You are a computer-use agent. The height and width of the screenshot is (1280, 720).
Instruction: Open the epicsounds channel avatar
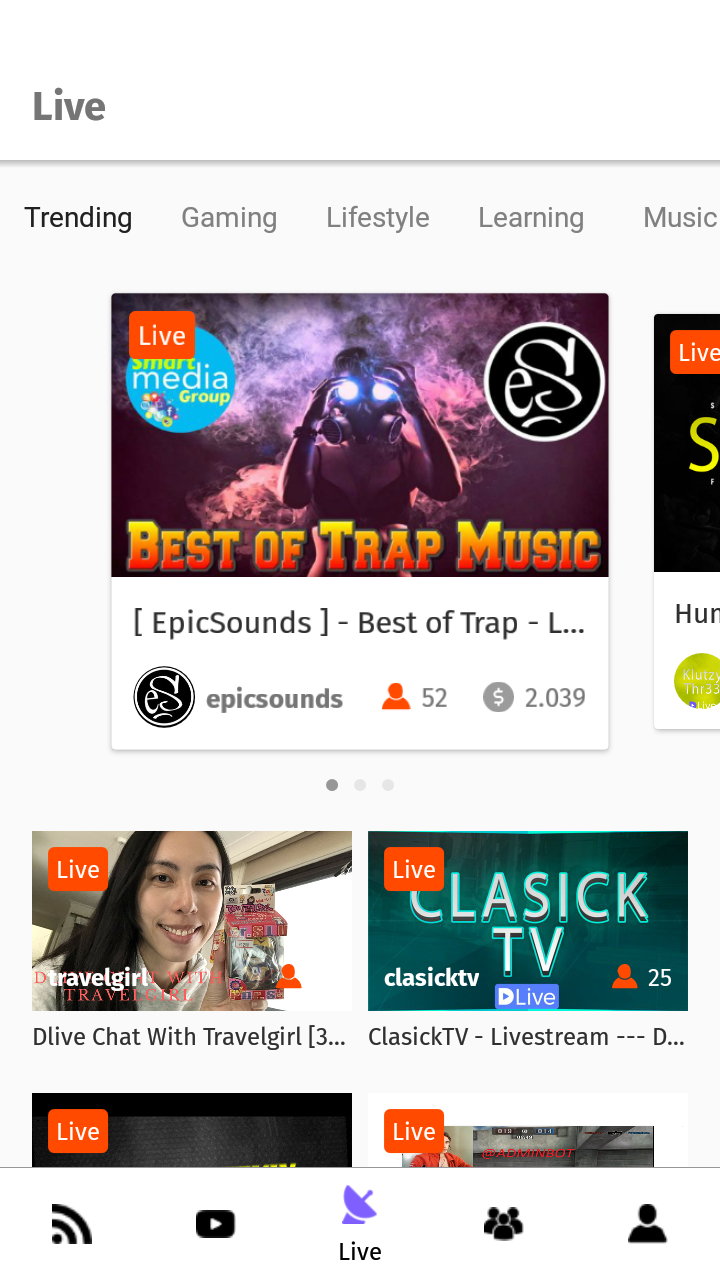tap(164, 697)
